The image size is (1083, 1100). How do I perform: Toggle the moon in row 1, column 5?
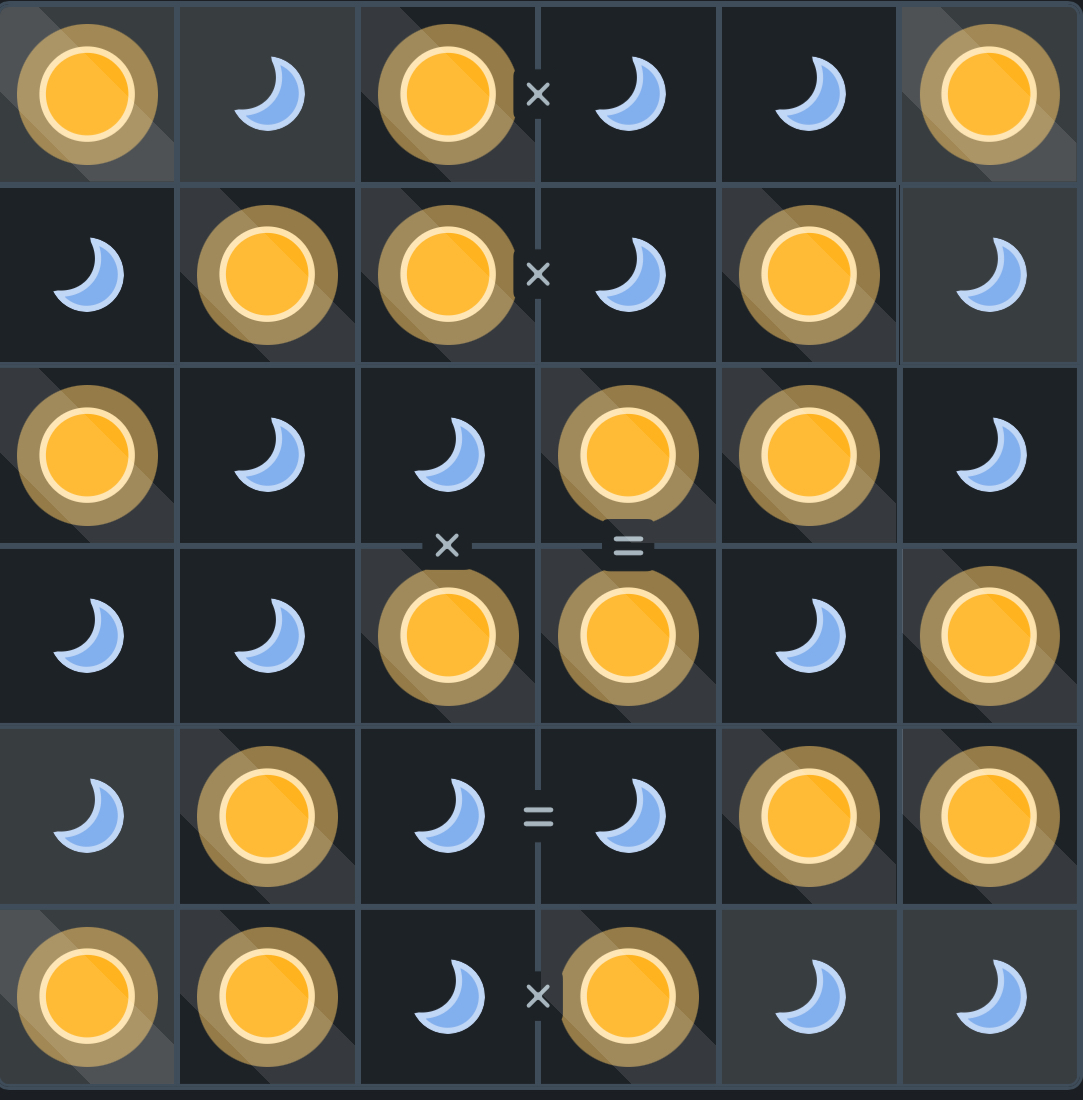click(809, 94)
